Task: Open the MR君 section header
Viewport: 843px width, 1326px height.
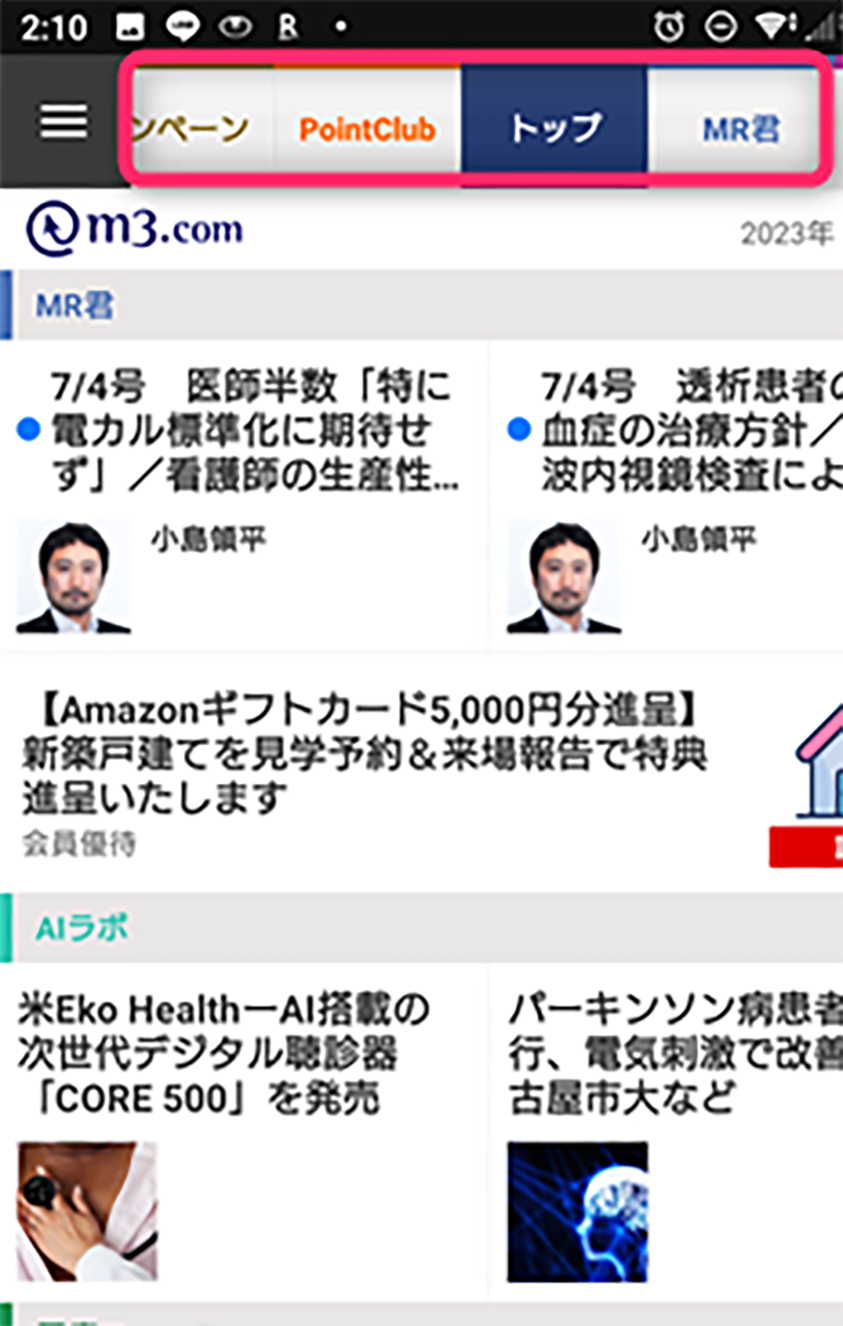Action: 75,305
